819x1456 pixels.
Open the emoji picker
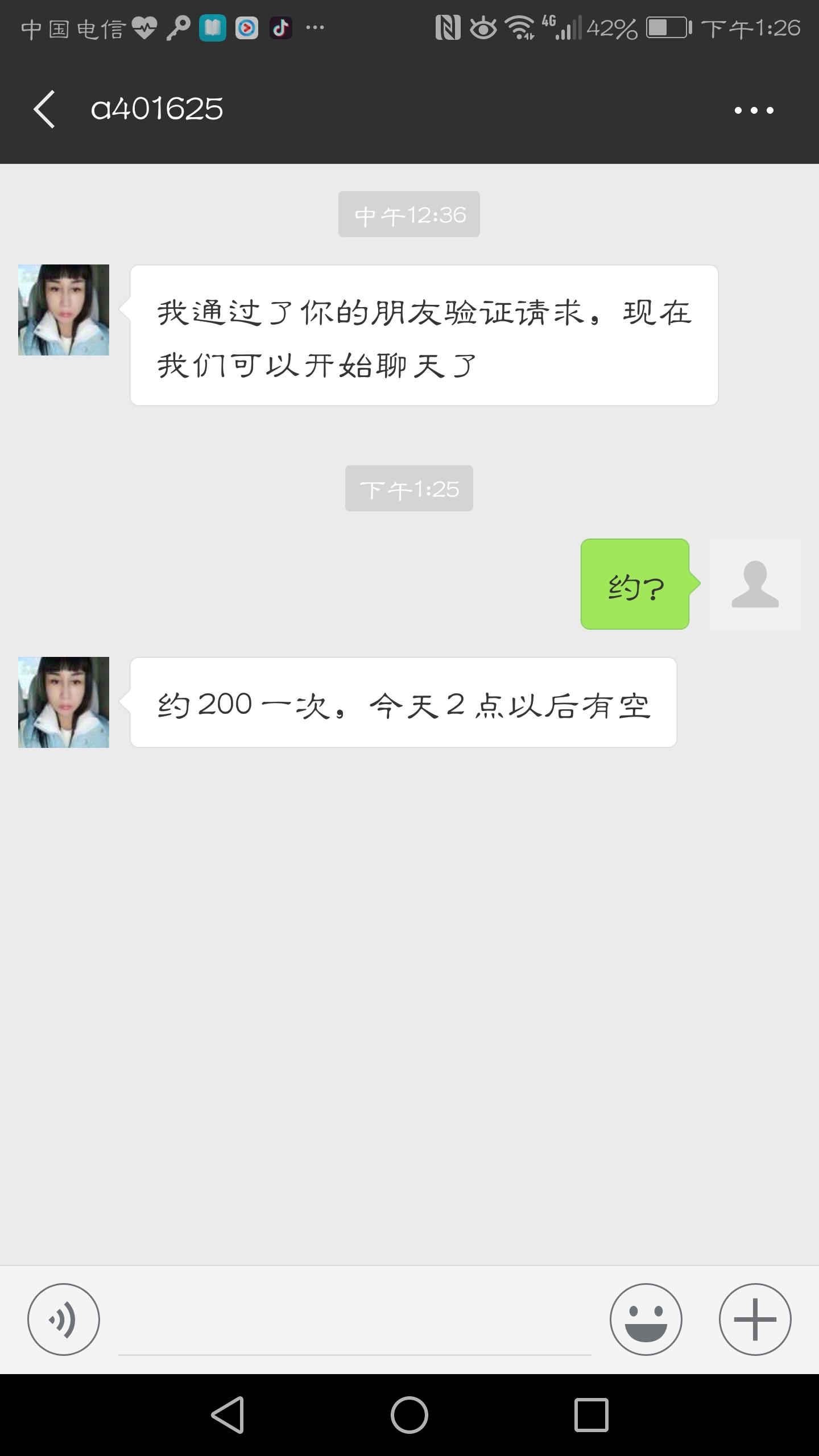[646, 1319]
